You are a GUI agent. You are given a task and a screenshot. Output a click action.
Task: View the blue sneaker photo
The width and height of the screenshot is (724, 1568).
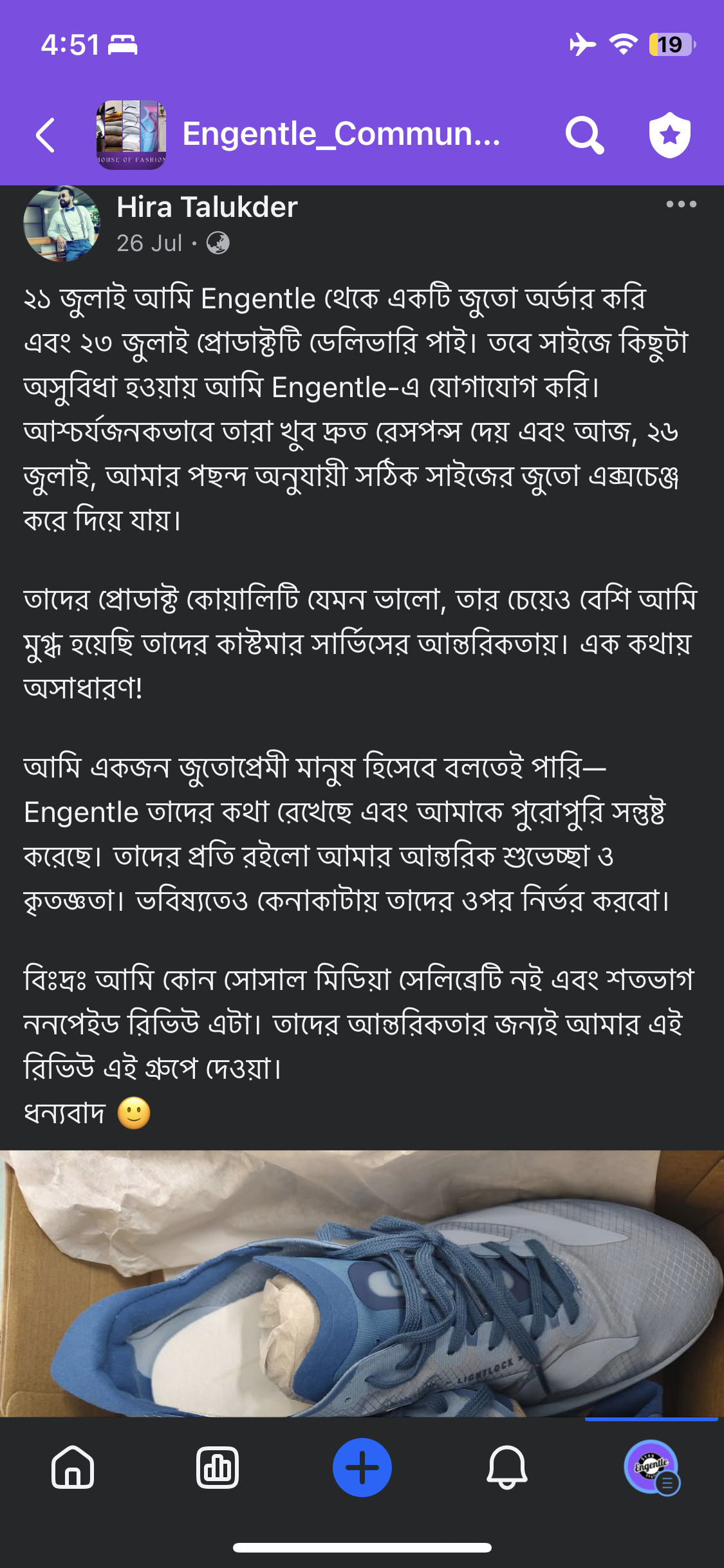pyautogui.click(x=362, y=1283)
